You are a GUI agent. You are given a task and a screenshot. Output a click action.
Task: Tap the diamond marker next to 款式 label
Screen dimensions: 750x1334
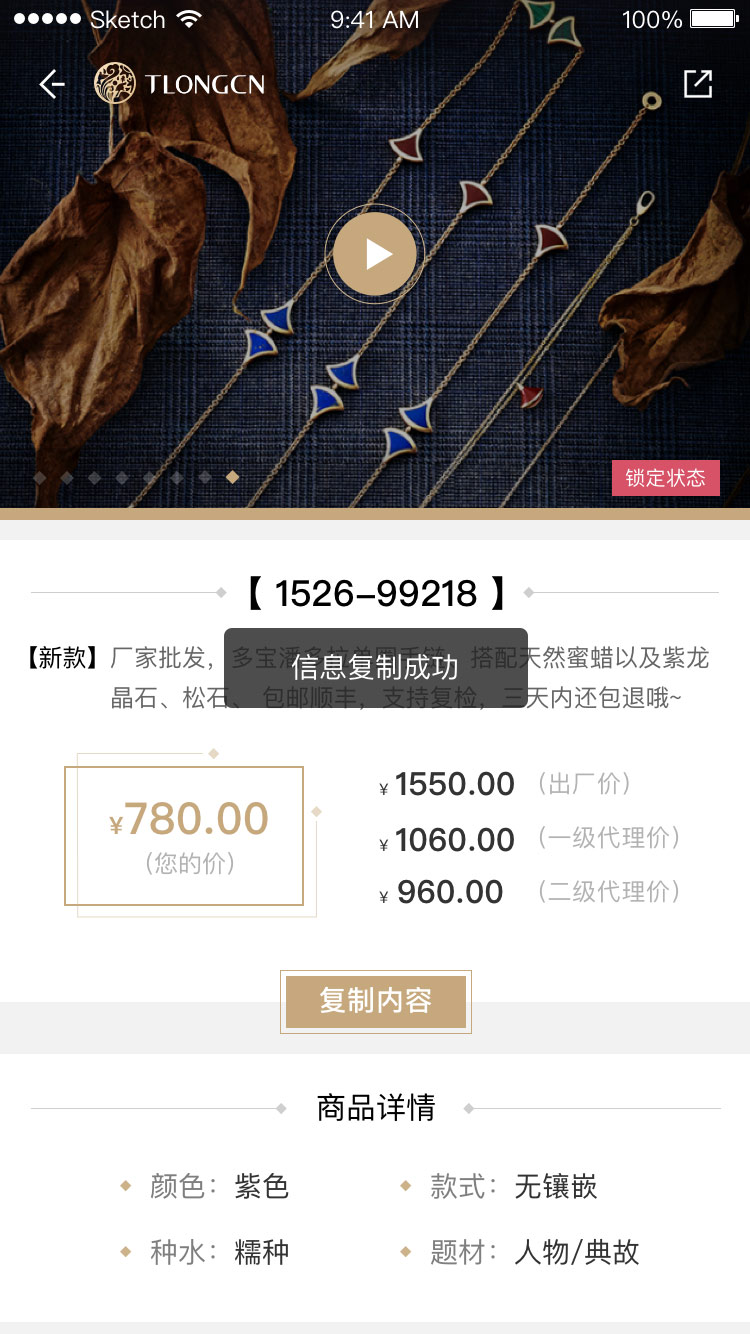coord(404,1188)
